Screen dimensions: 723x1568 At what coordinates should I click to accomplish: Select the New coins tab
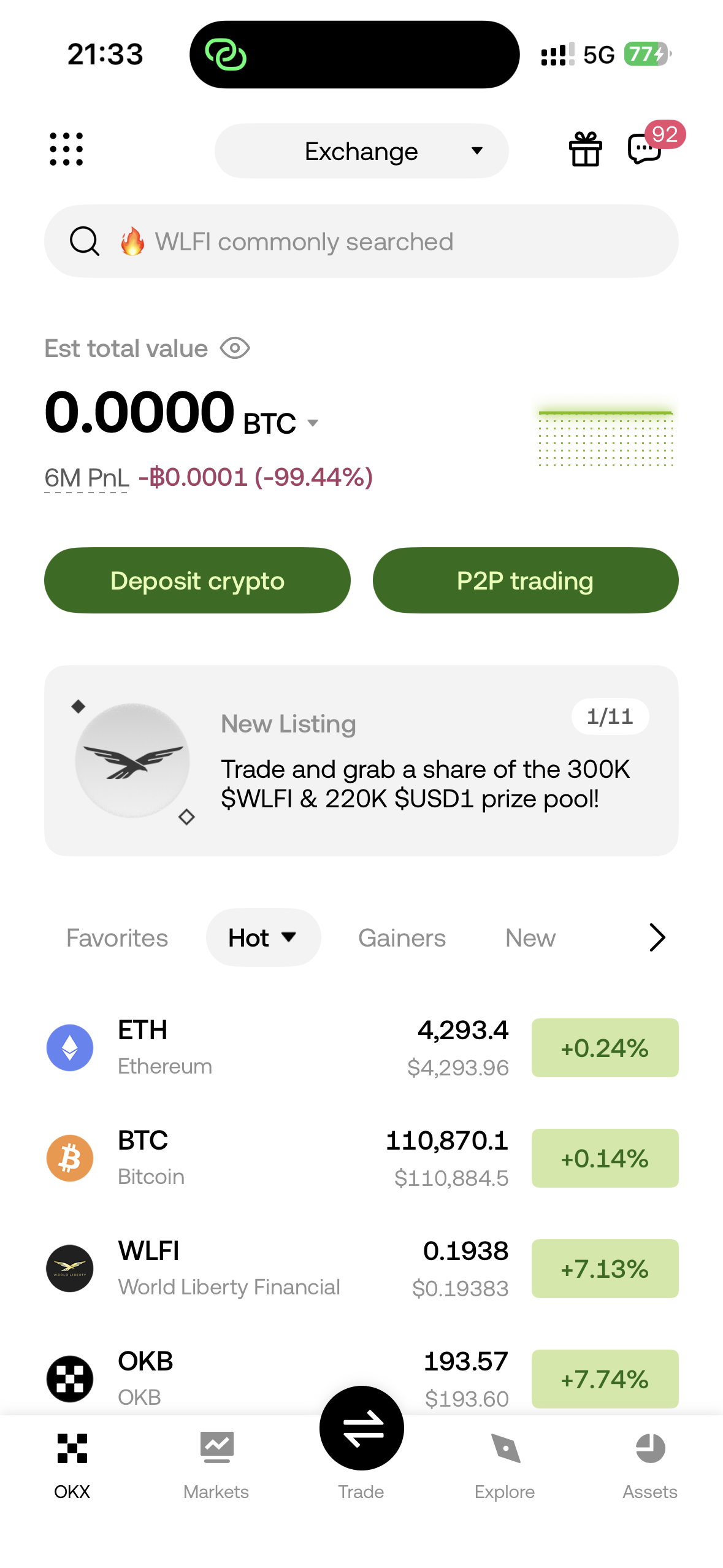(x=530, y=938)
